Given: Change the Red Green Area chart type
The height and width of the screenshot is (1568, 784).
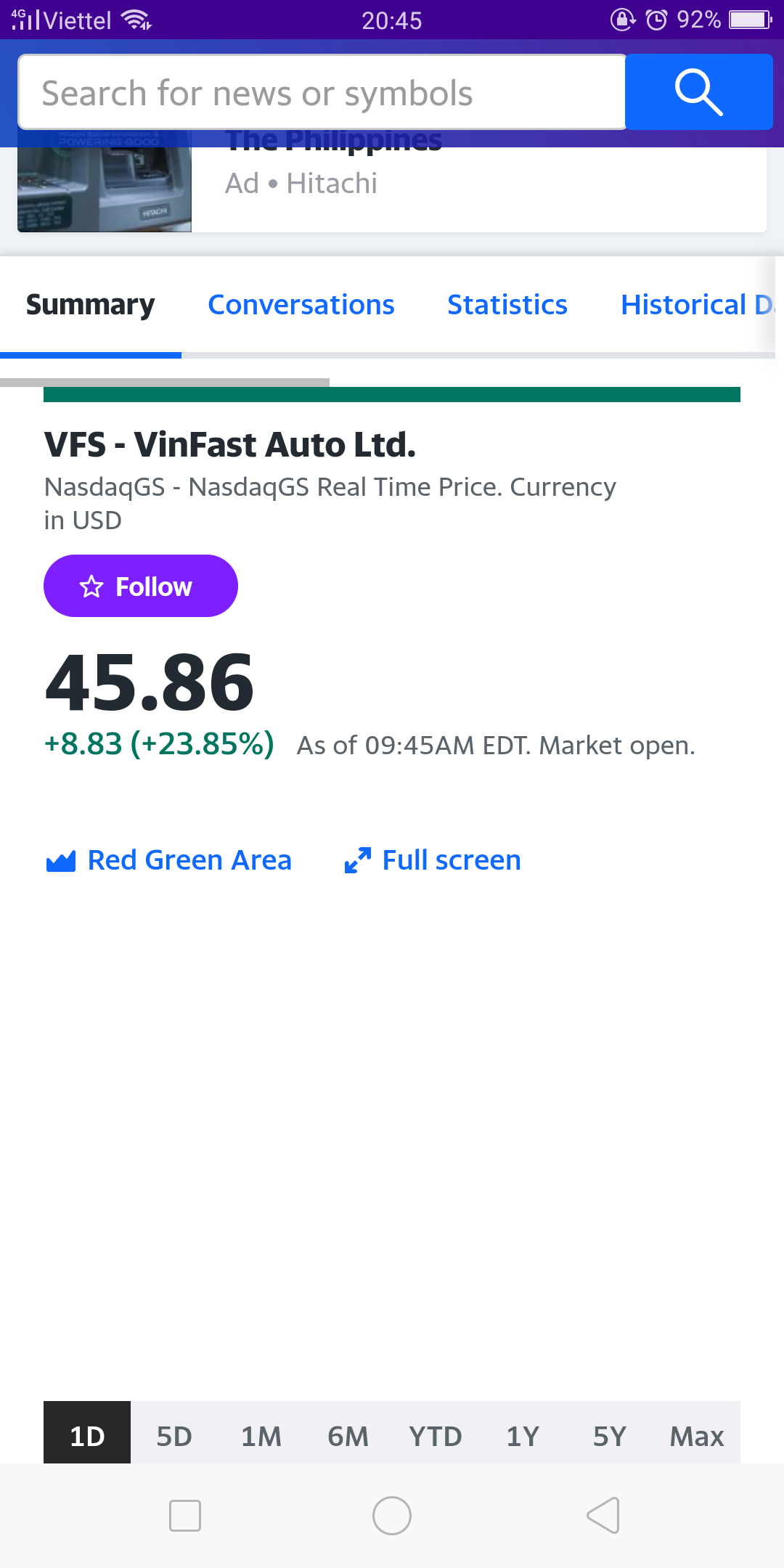Looking at the screenshot, I should pos(168,860).
